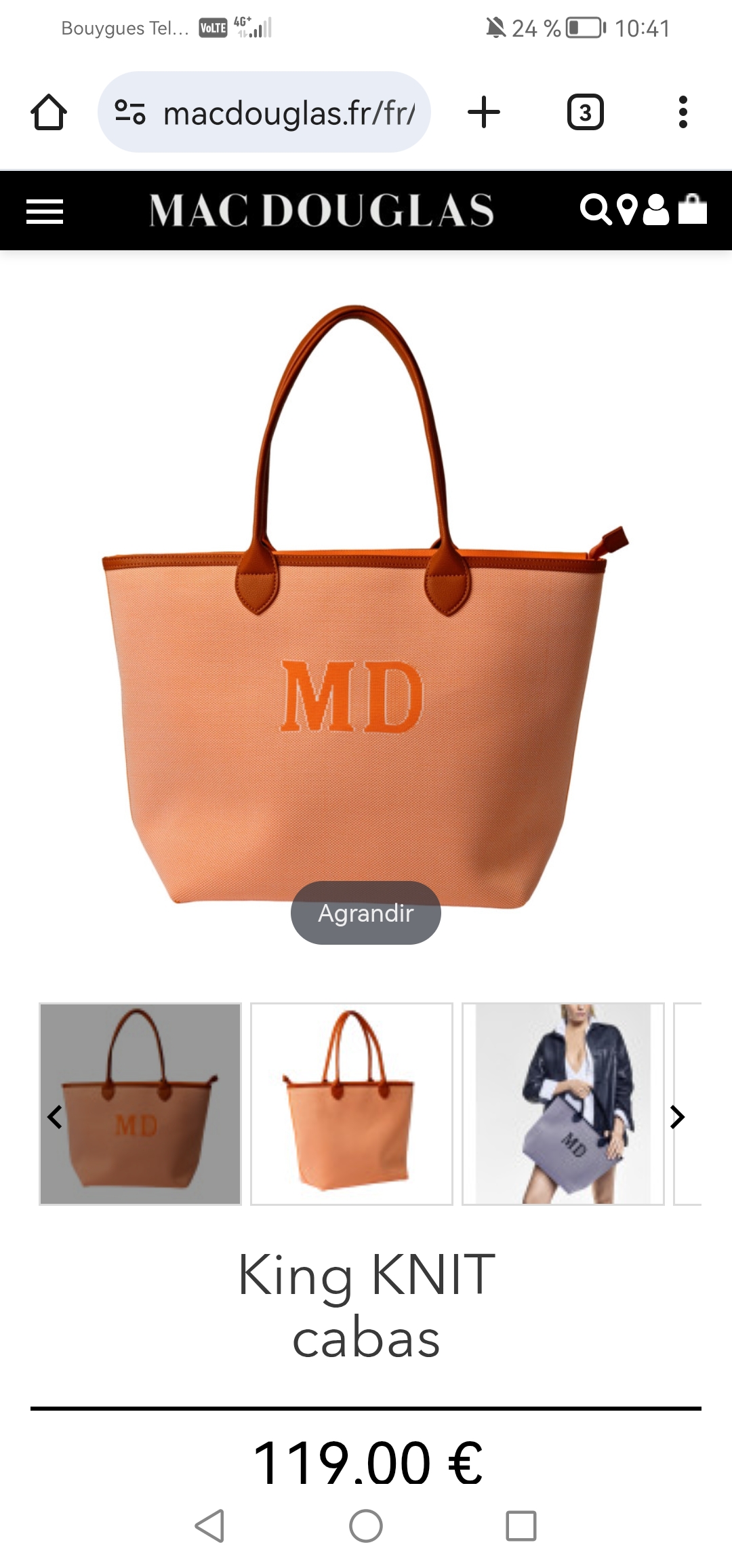The image size is (732, 1568).
Task: Open the Mac Douglas hamburger menu
Action: point(45,211)
